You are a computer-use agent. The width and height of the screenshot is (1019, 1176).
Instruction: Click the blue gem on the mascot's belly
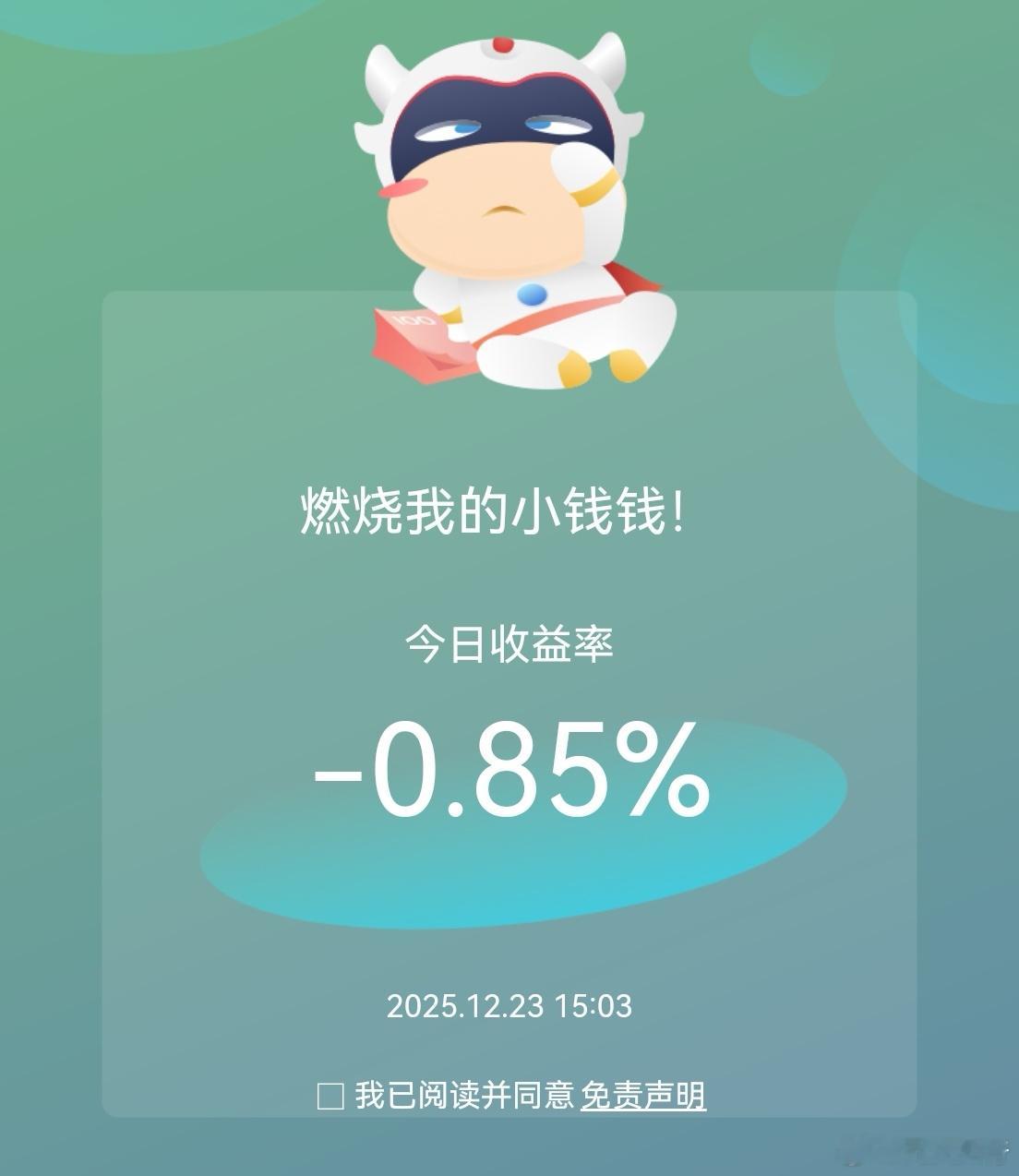point(530,295)
